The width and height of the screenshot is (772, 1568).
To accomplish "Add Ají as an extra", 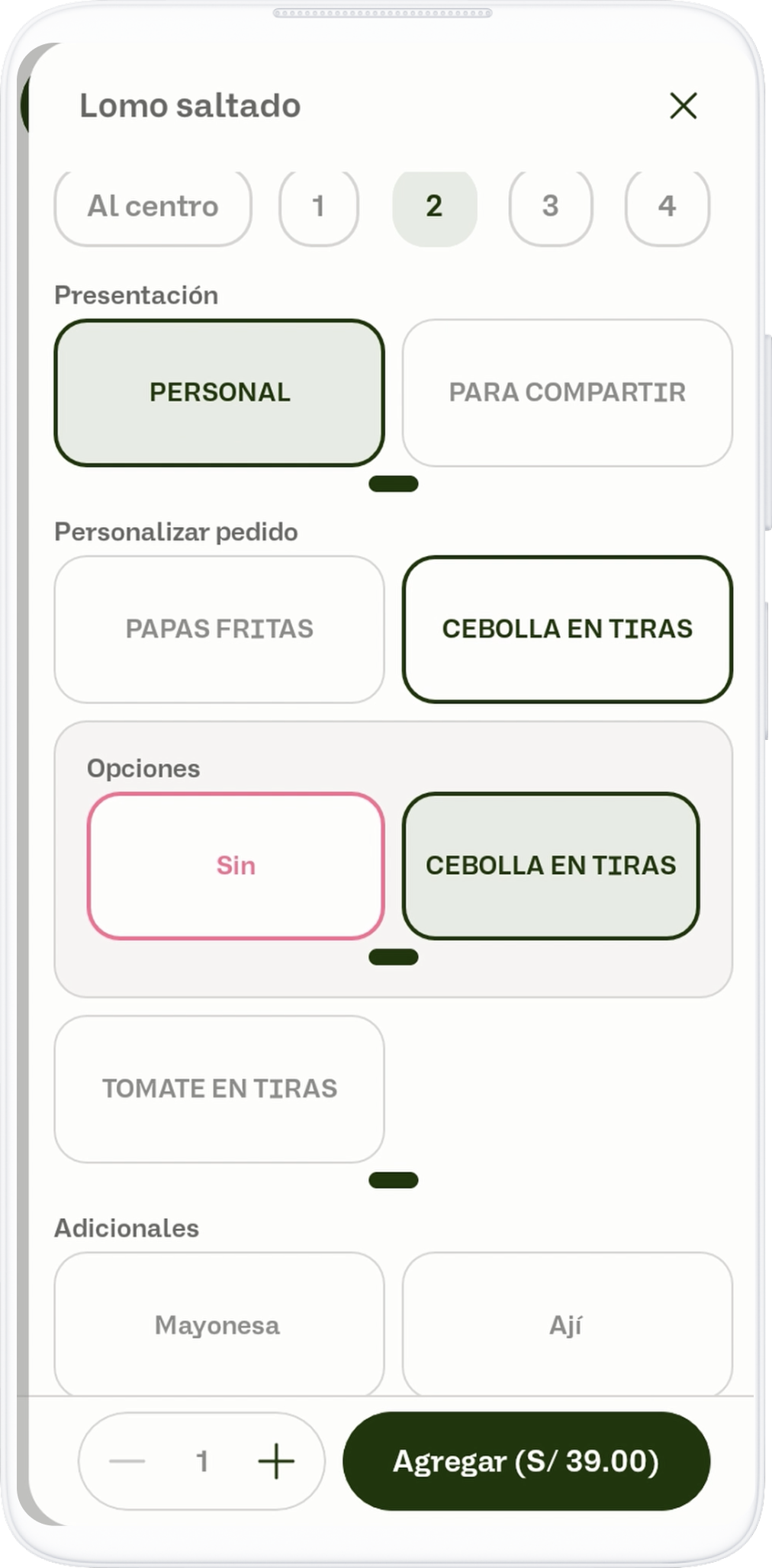I will [567, 1325].
